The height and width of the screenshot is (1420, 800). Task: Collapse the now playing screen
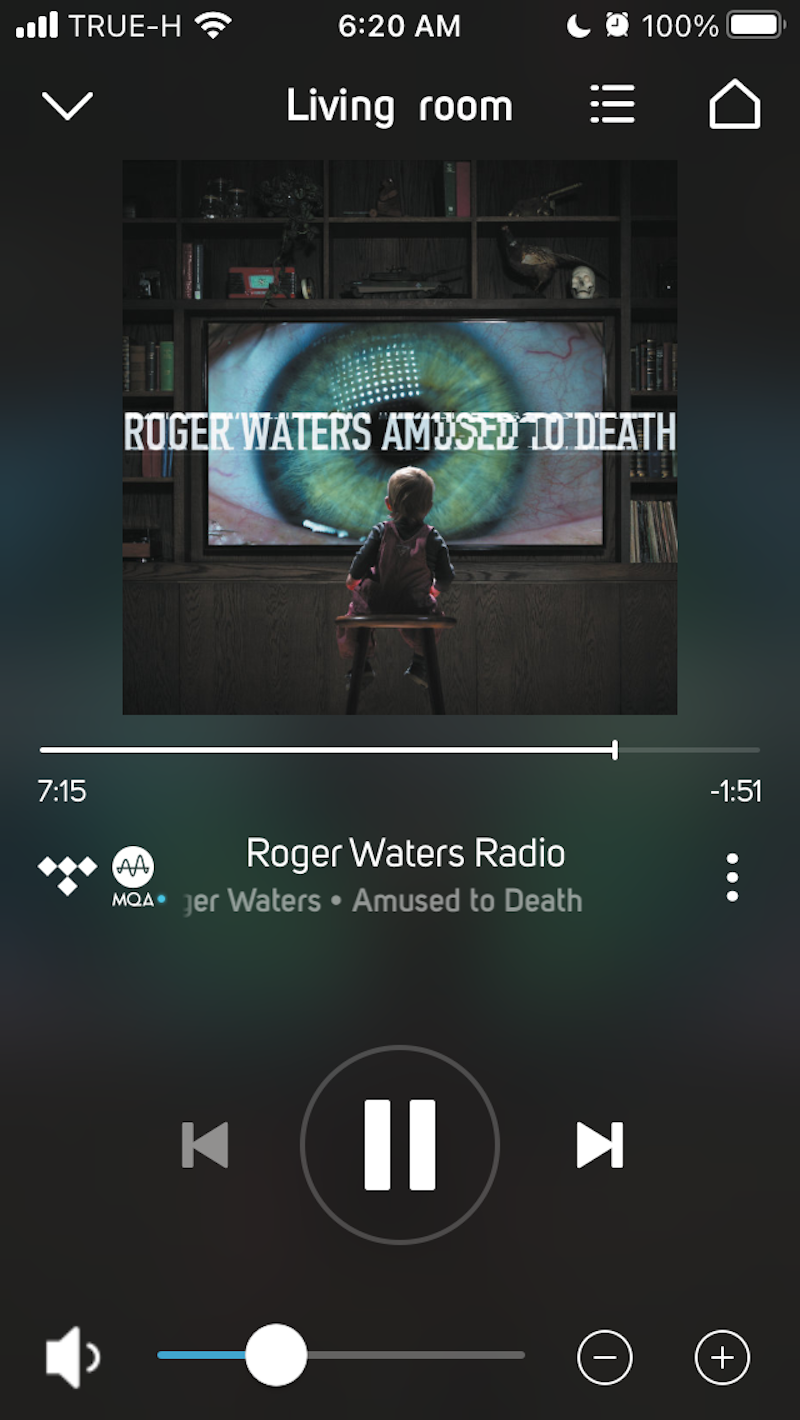67,105
